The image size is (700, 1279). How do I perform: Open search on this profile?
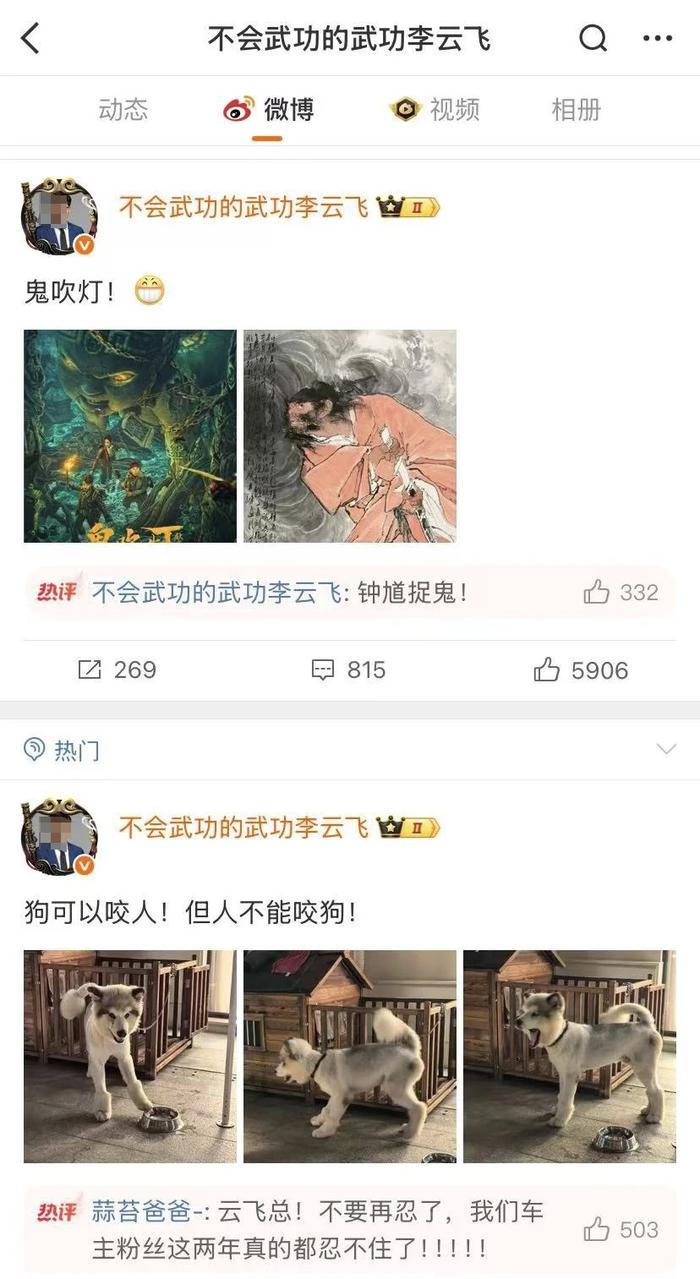pyautogui.click(x=593, y=38)
